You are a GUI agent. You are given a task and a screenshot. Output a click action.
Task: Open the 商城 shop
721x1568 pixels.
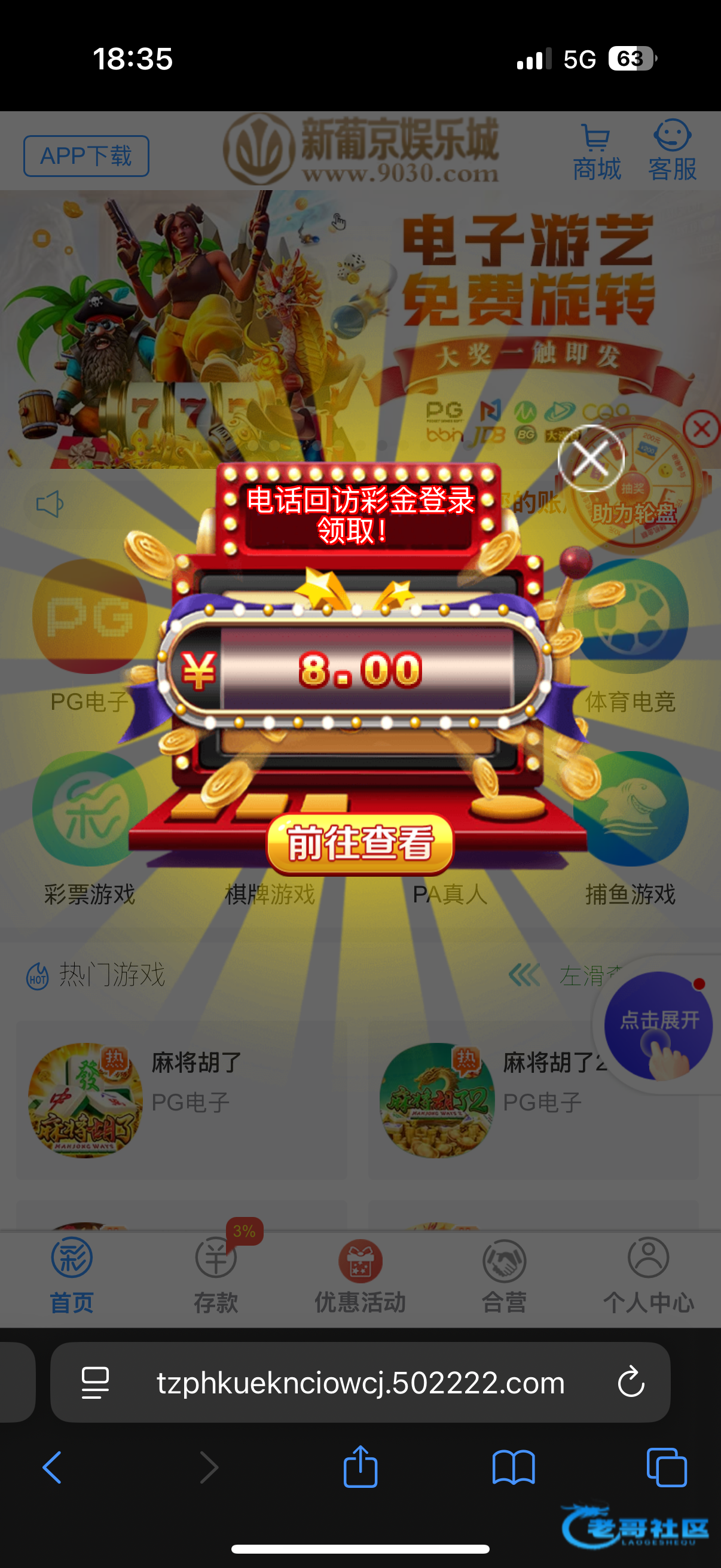596,153
